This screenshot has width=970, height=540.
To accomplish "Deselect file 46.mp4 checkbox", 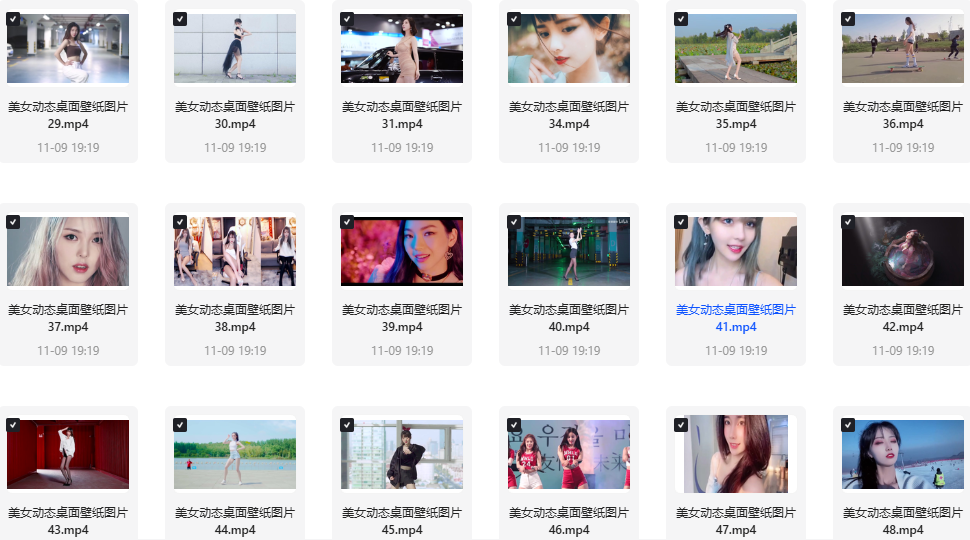I will (514, 425).
